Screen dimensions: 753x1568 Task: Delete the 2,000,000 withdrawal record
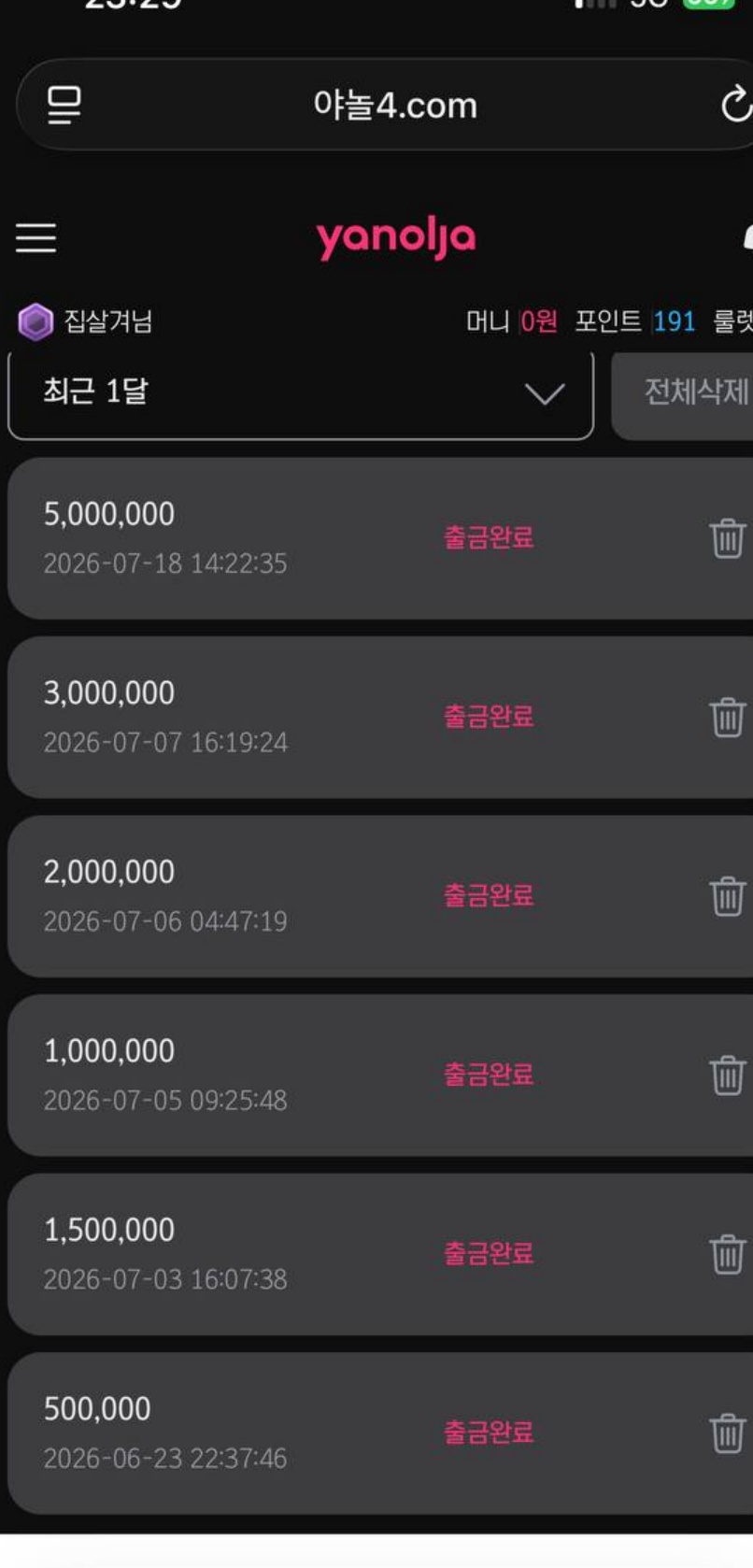tap(727, 896)
